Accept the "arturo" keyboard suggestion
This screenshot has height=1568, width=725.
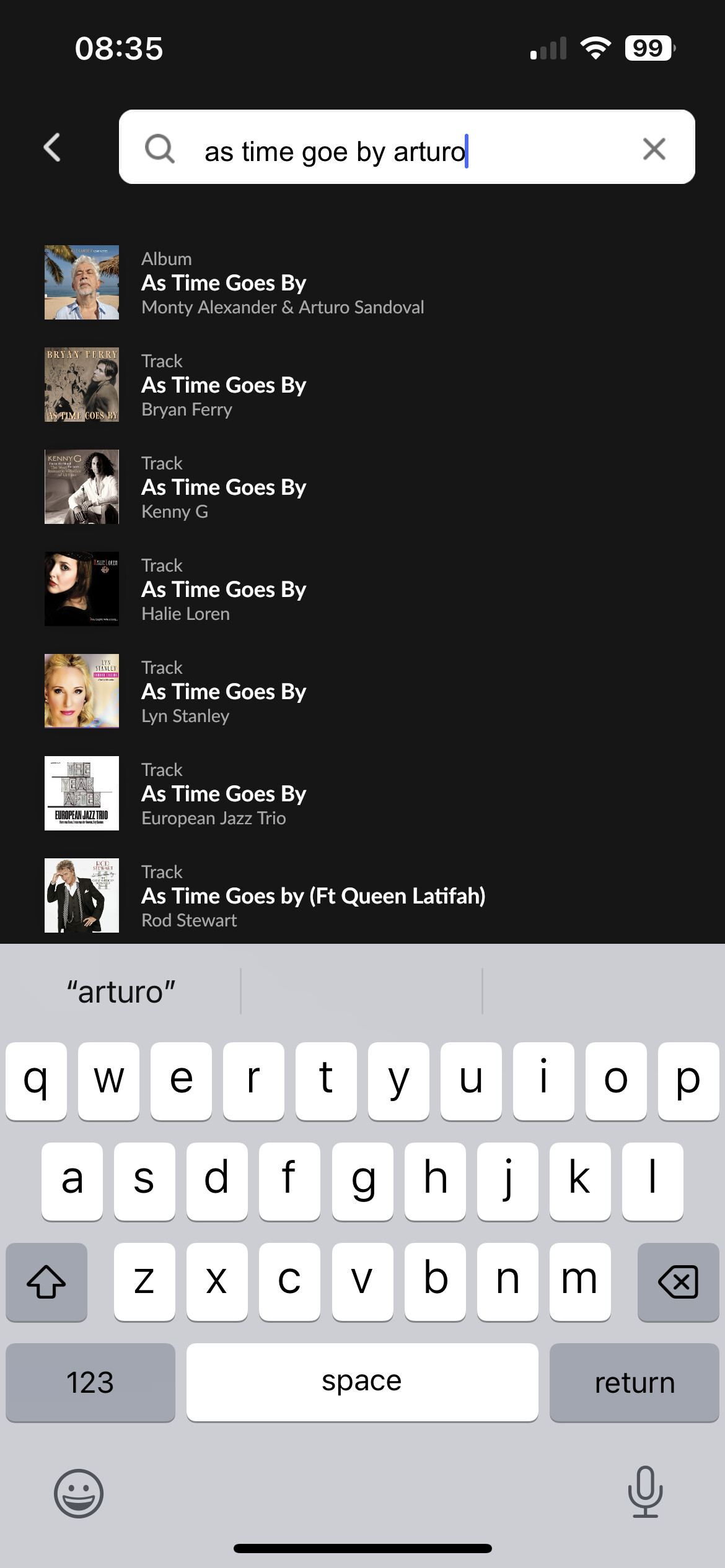(x=121, y=992)
